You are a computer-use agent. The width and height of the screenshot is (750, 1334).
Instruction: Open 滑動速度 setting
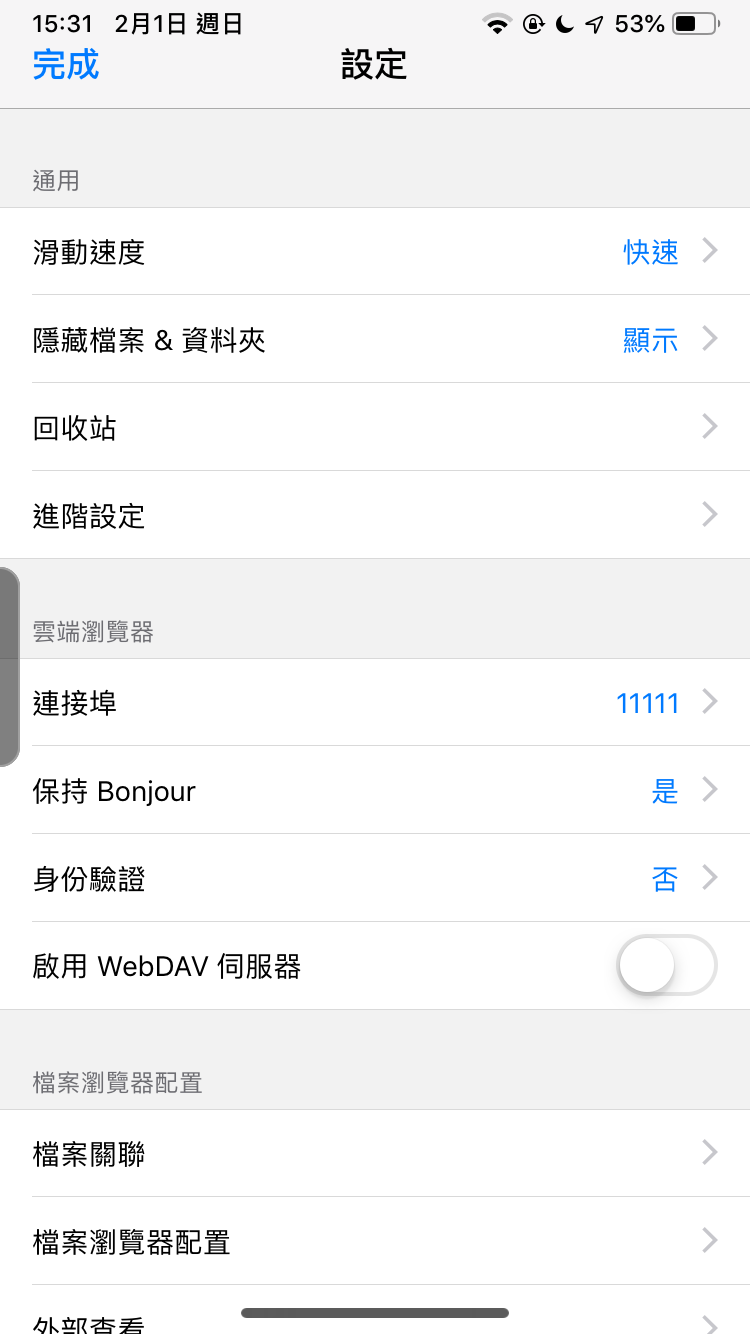coord(375,252)
